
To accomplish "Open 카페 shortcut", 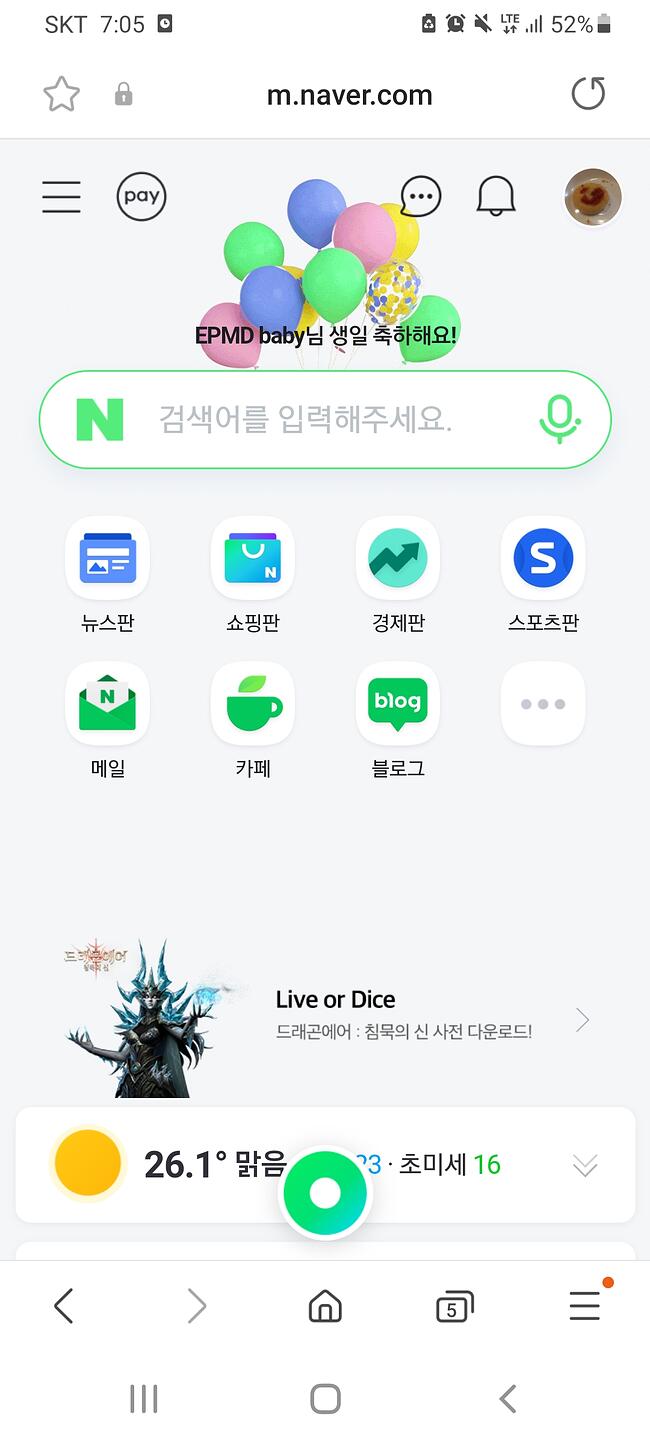I will pos(253,721).
